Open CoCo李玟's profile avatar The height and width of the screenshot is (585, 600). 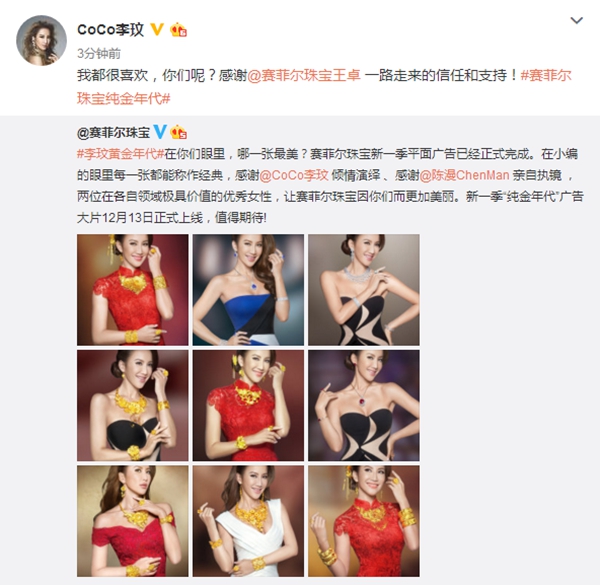tap(40, 37)
